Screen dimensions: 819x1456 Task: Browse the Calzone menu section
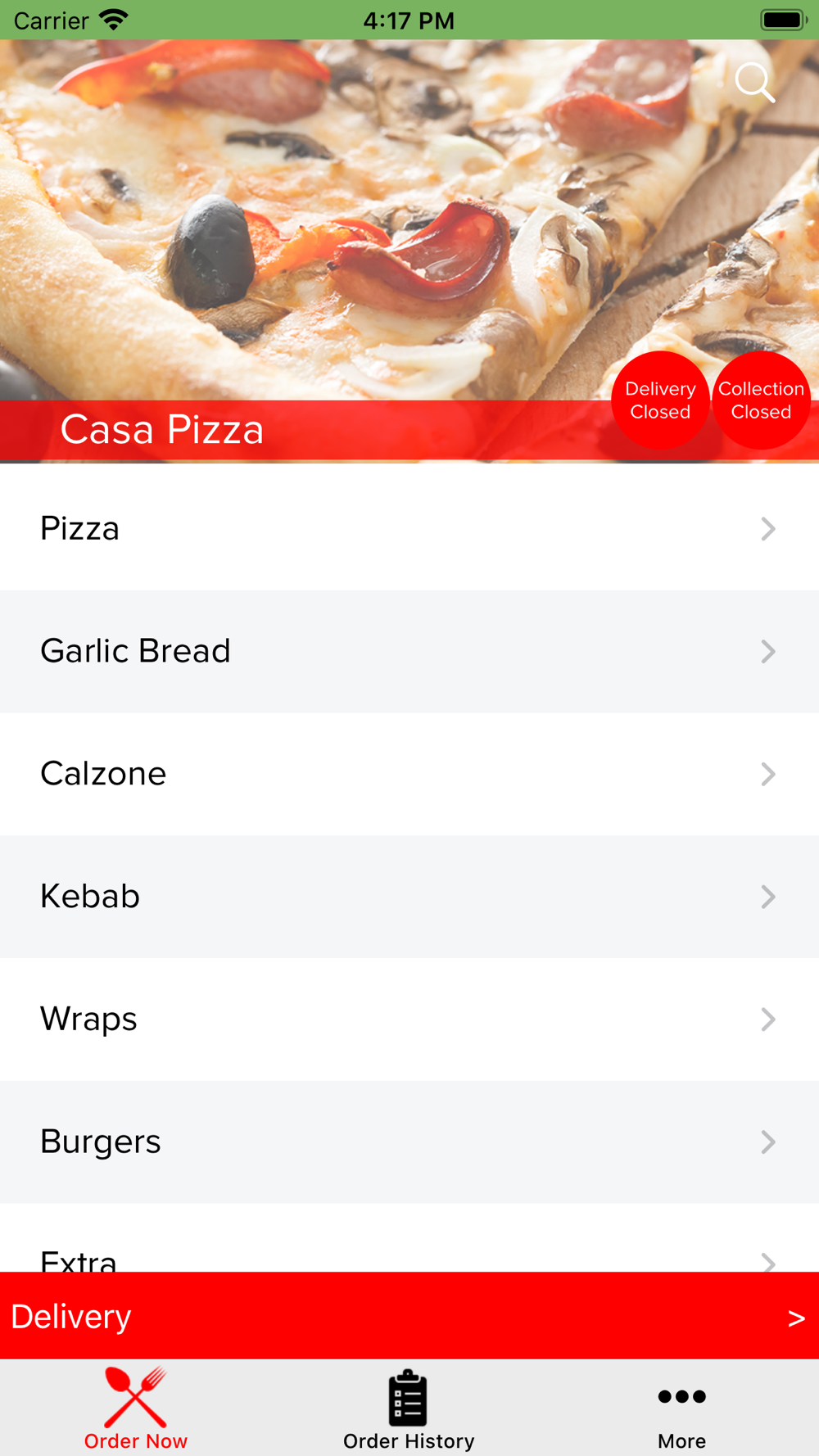409,774
